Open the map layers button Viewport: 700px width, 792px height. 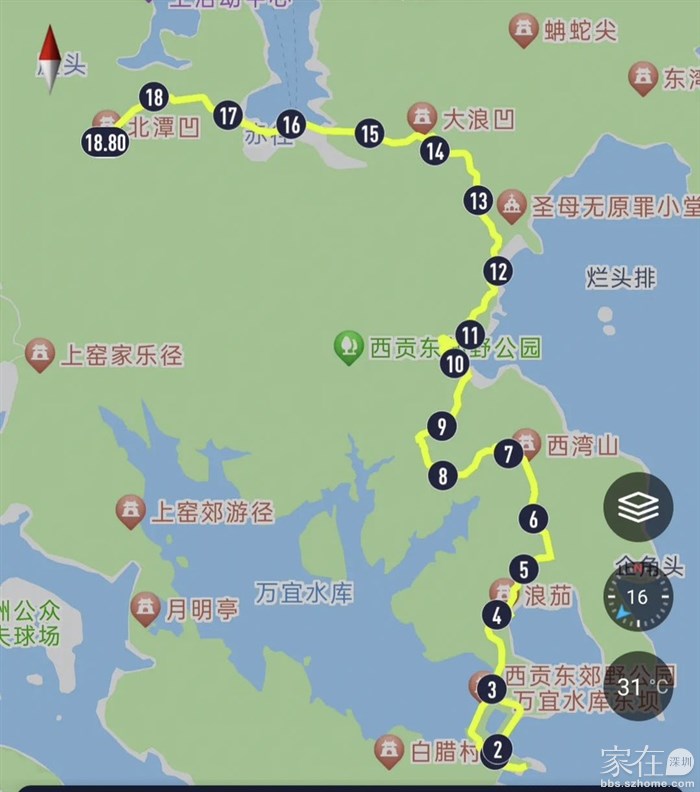638,508
